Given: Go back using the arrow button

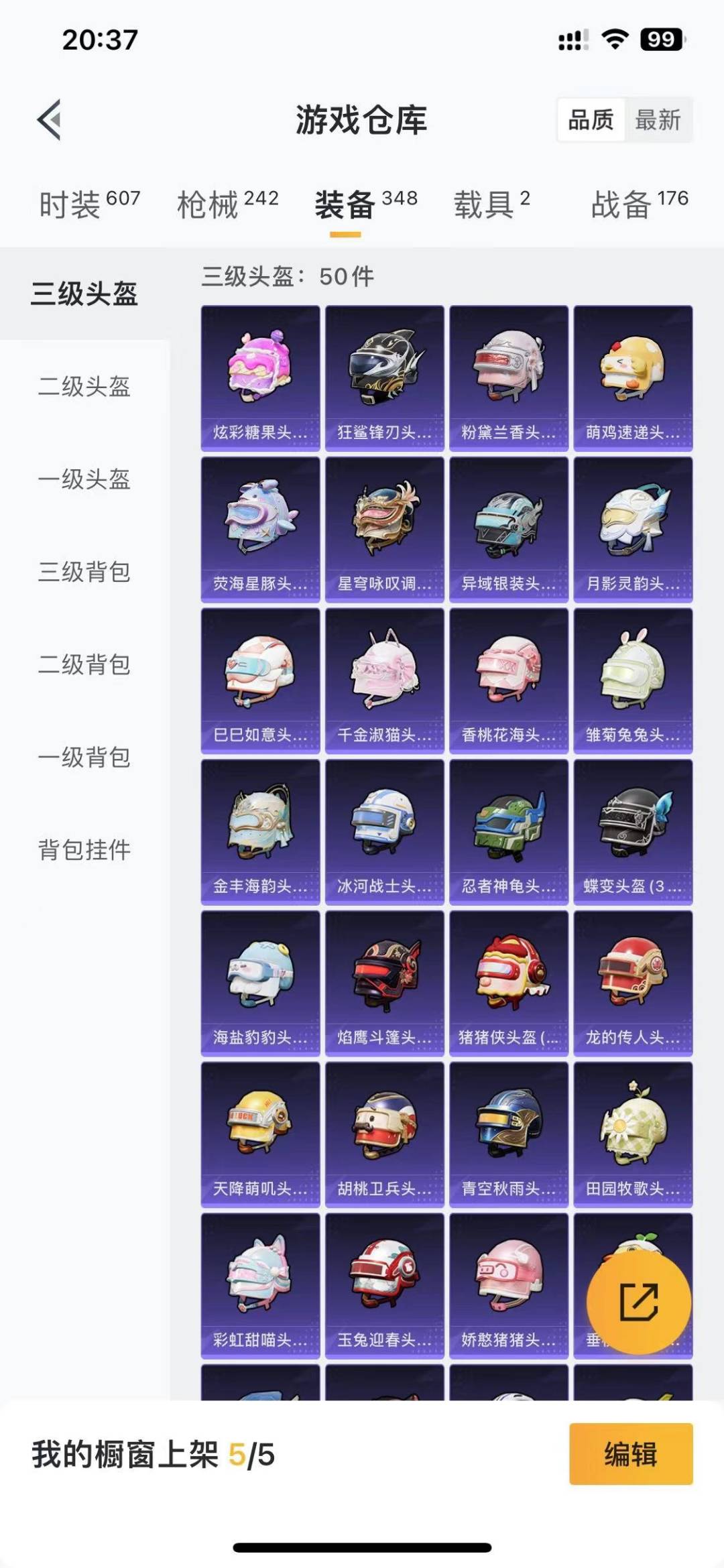Looking at the screenshot, I should 47,119.
